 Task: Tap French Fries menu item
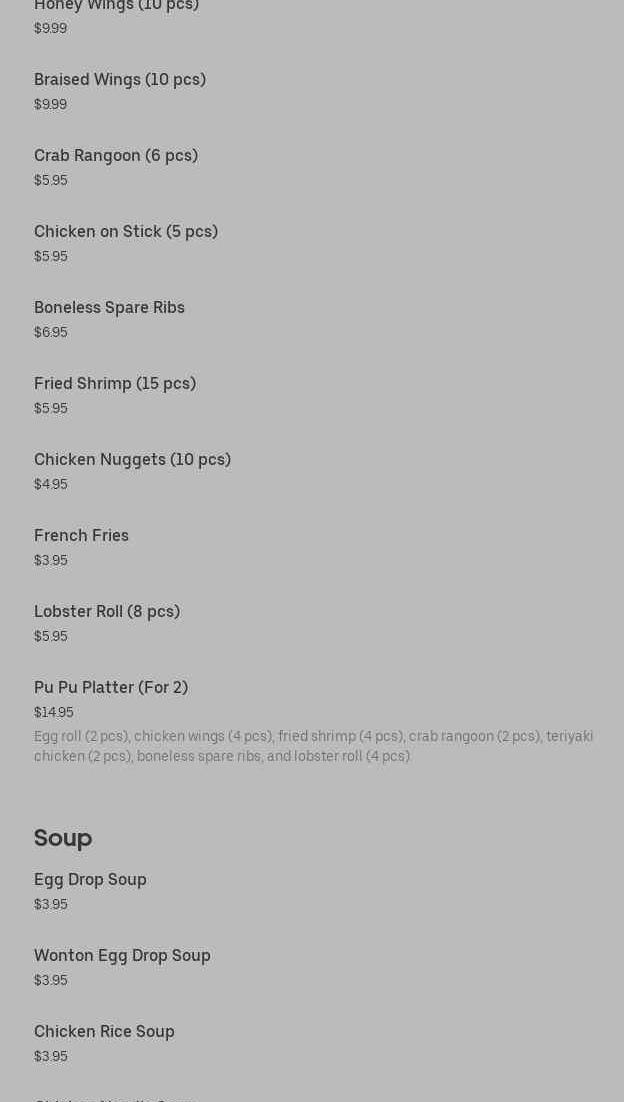coord(82,536)
